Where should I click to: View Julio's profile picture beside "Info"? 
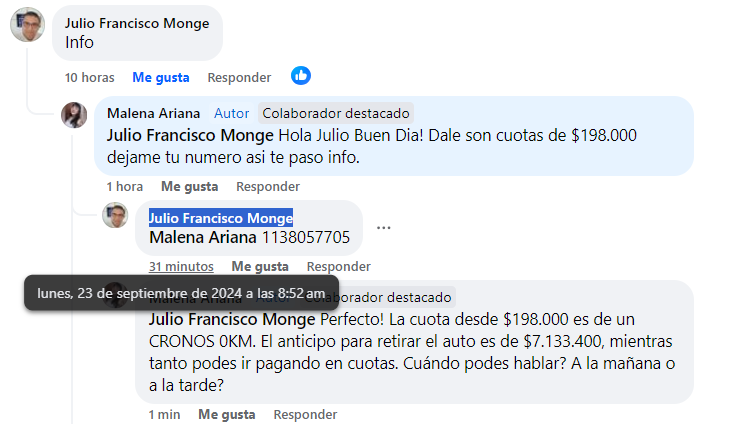click(x=27, y=24)
